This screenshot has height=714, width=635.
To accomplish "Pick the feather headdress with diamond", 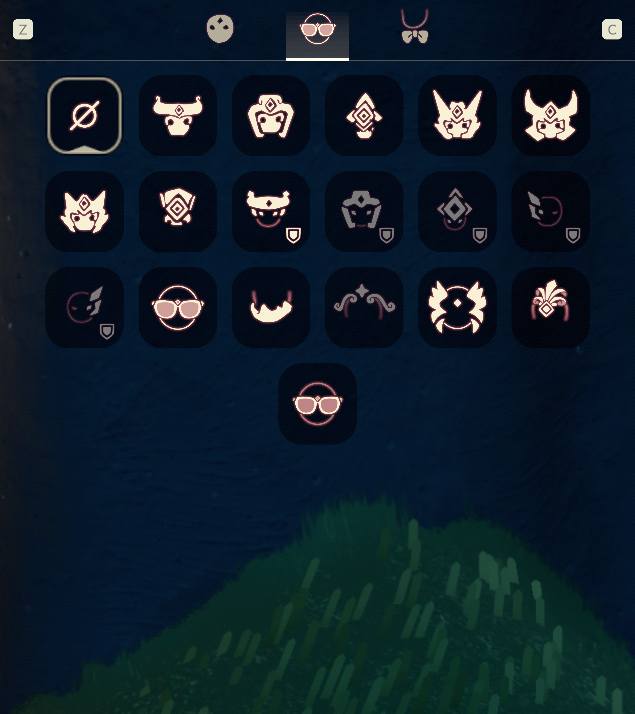I will (550, 308).
